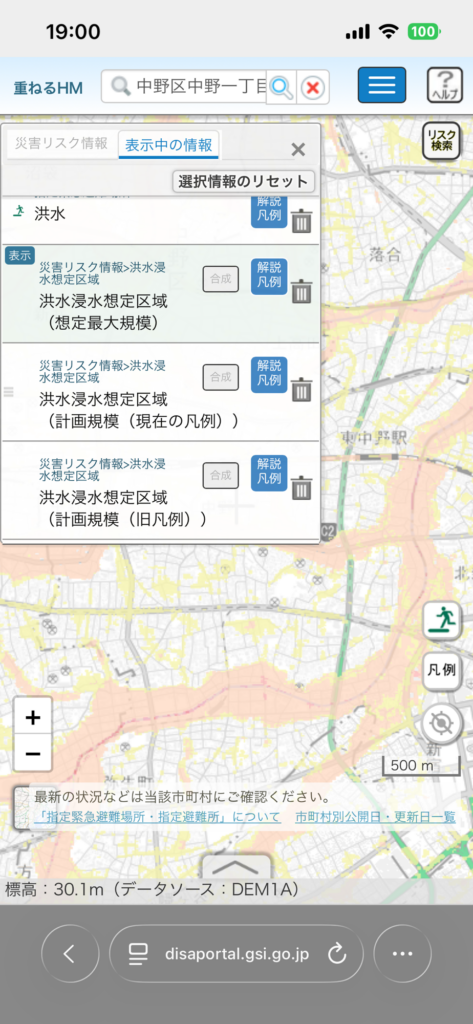Image resolution: width=473 pixels, height=1024 pixels.
Task: Remove 計画規模（旧凡例） layer with trash icon
Action: [301, 487]
